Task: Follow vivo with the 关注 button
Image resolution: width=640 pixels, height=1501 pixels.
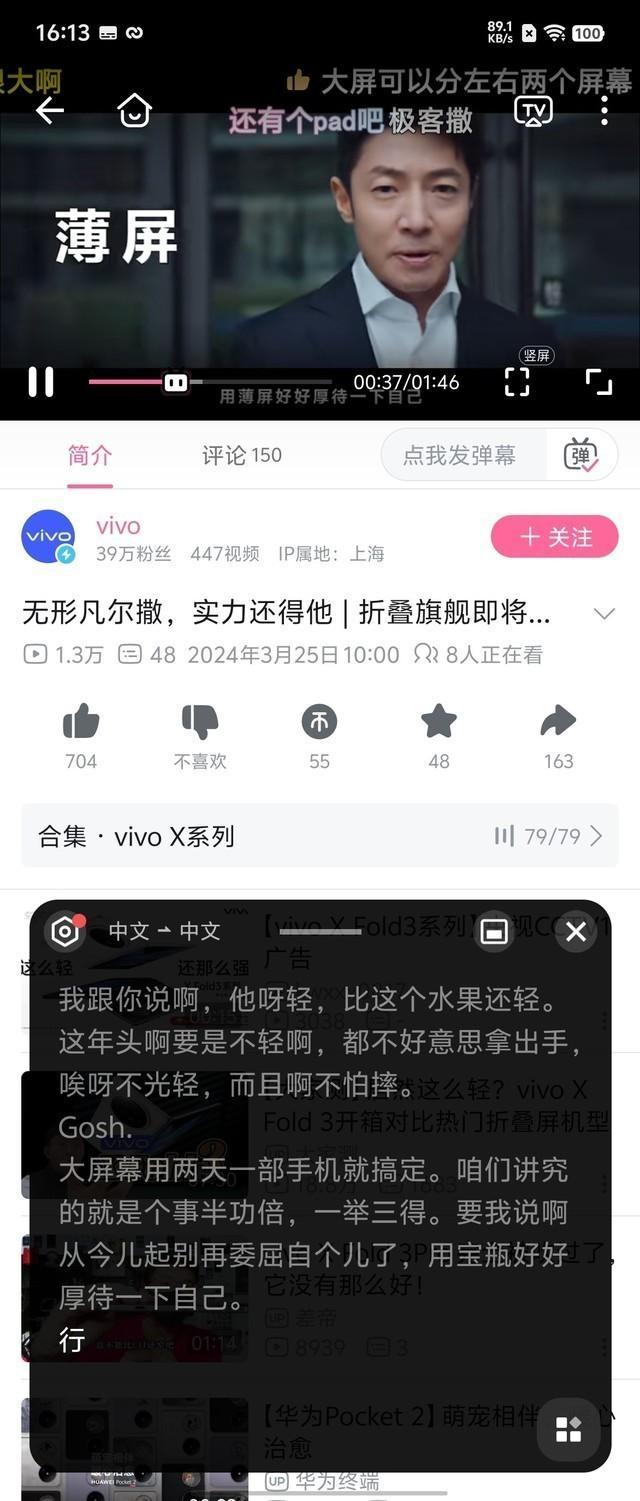Action: (x=554, y=537)
